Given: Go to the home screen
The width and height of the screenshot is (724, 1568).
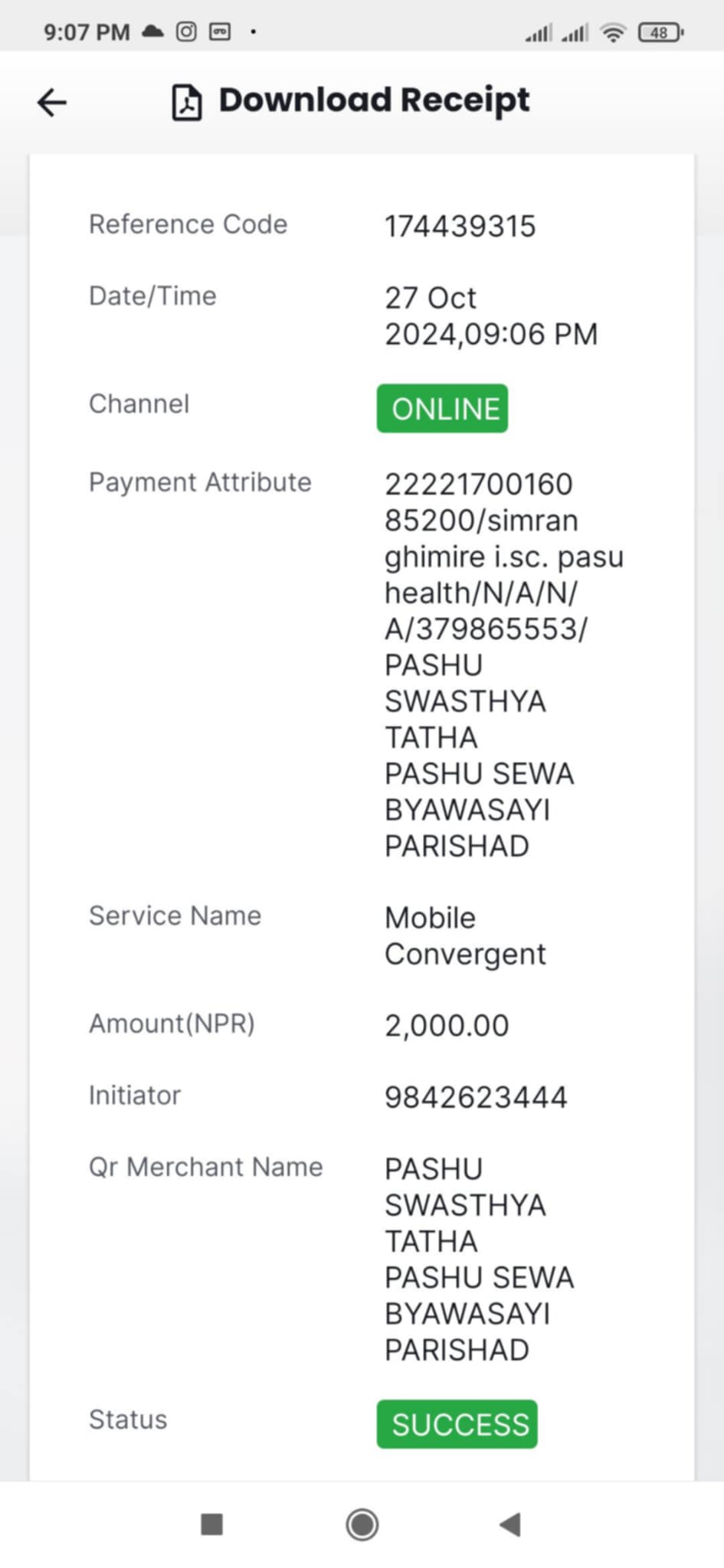Looking at the screenshot, I should [362, 1524].
